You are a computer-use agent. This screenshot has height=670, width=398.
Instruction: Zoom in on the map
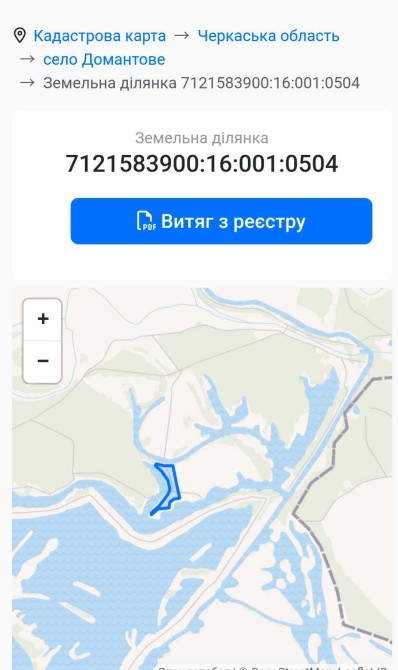(x=42, y=319)
